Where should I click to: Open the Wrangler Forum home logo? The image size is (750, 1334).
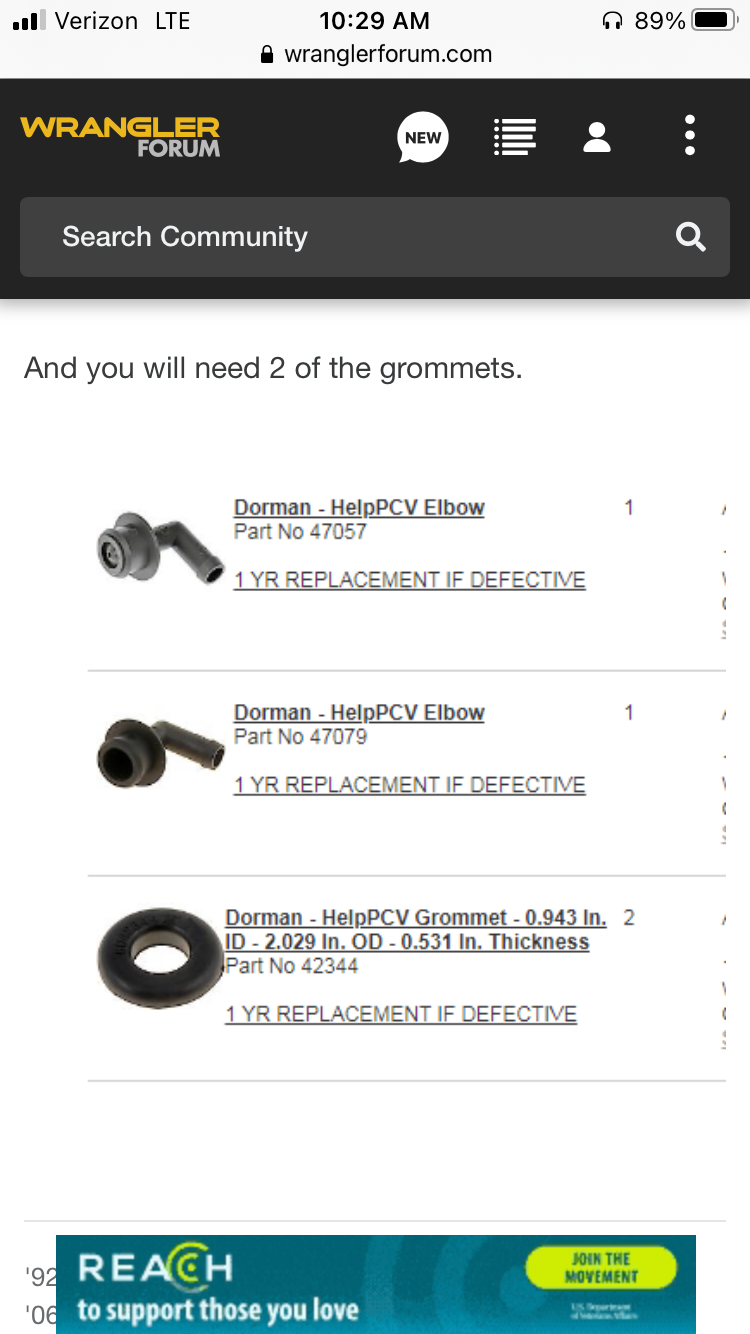[120, 137]
